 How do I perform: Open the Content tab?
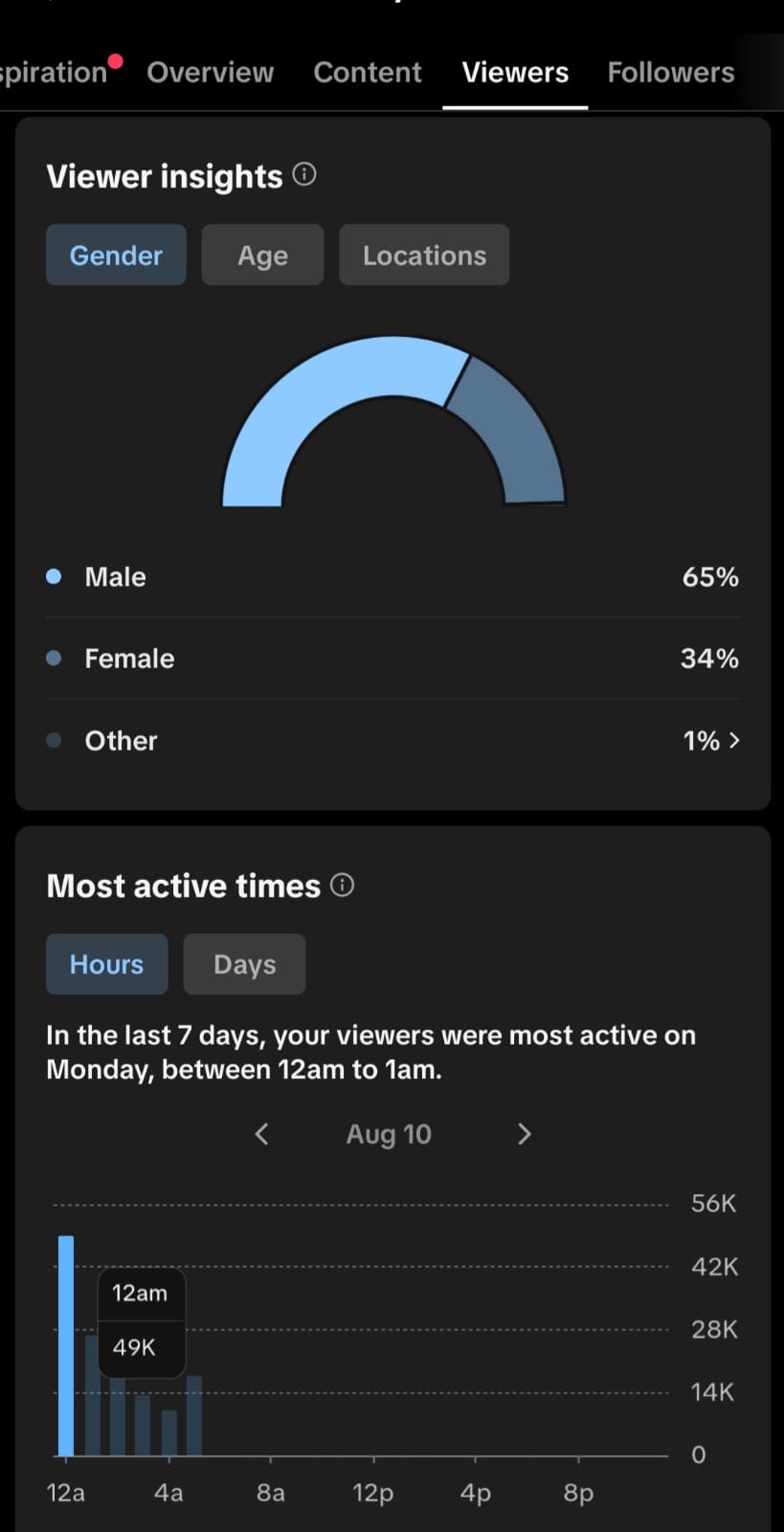(367, 73)
